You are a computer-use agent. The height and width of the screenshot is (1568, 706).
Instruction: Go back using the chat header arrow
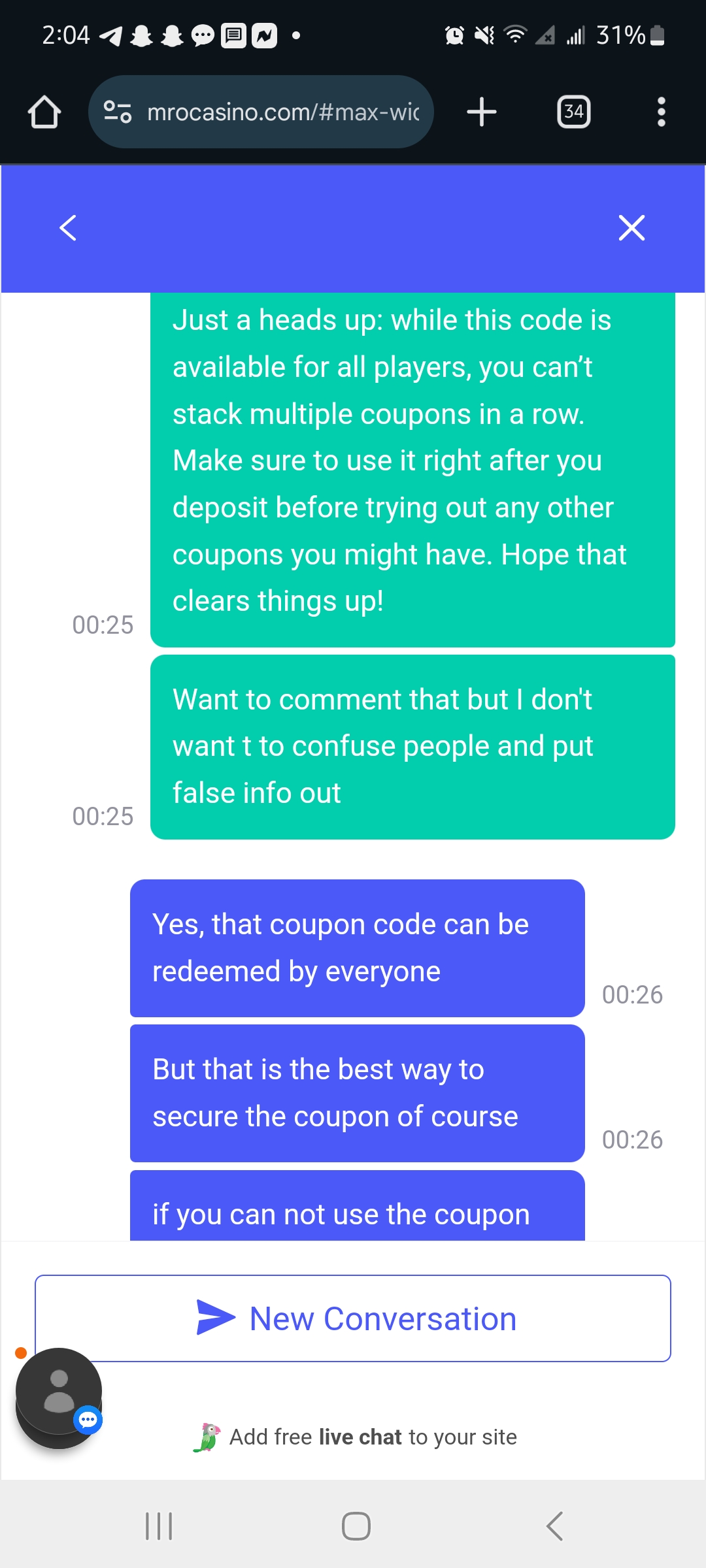point(68,228)
